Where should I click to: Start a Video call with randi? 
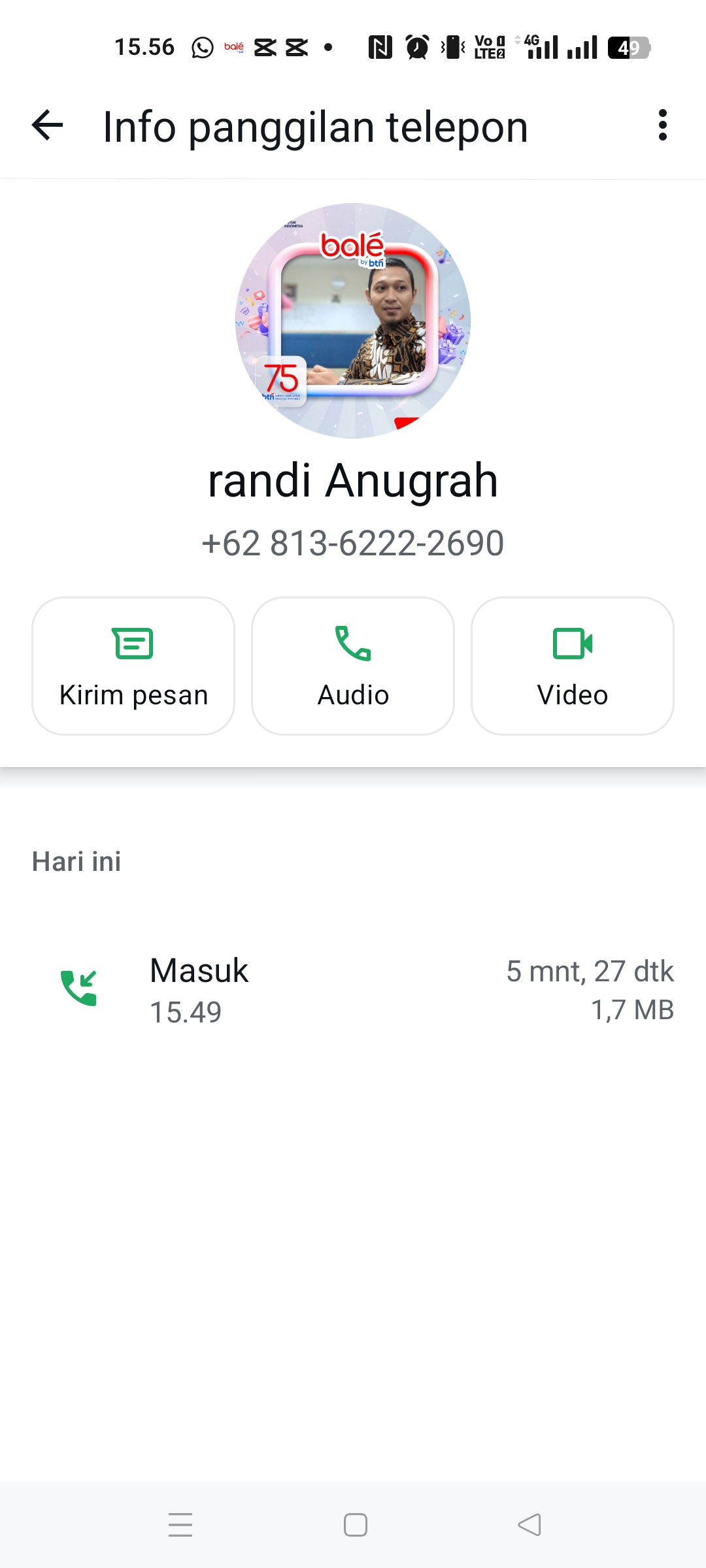(573, 666)
